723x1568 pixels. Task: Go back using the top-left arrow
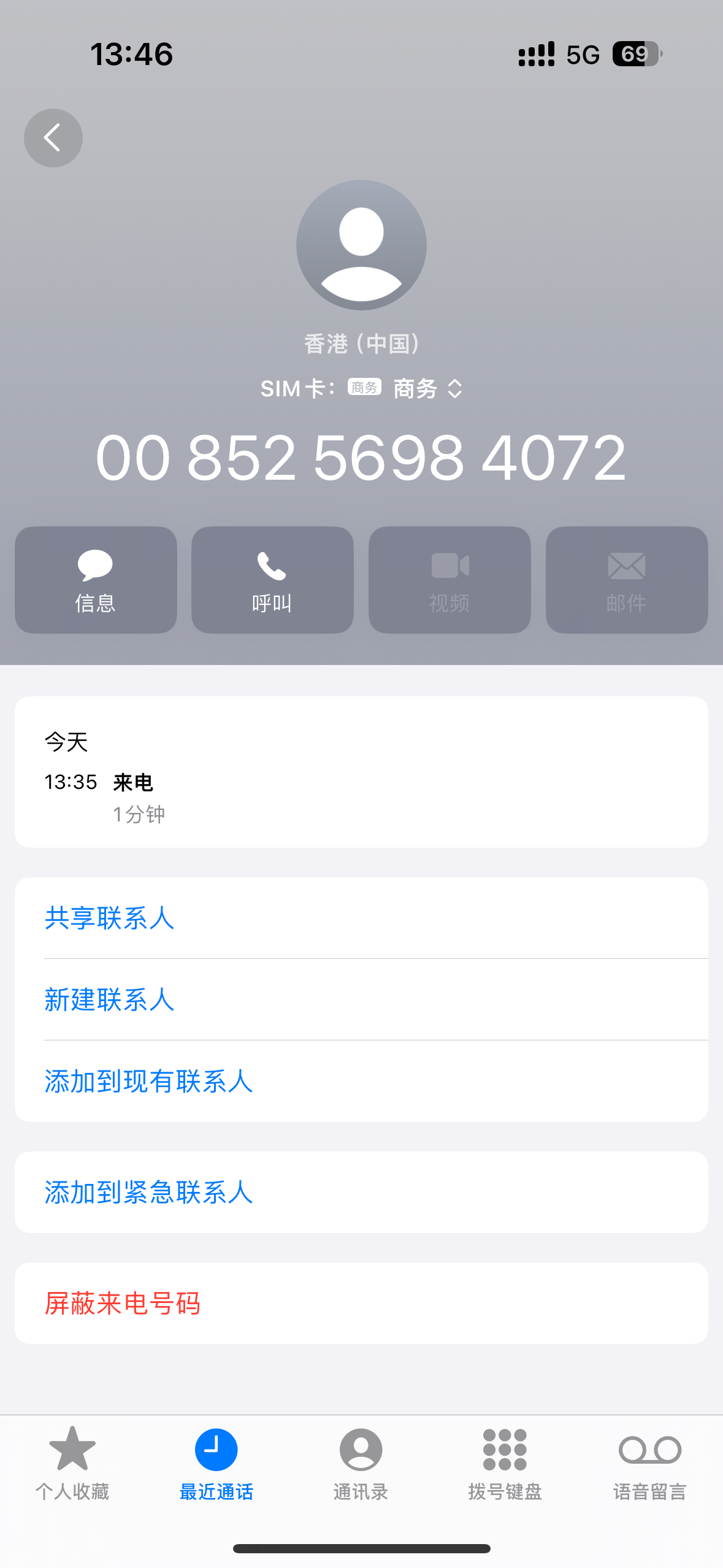coord(53,138)
